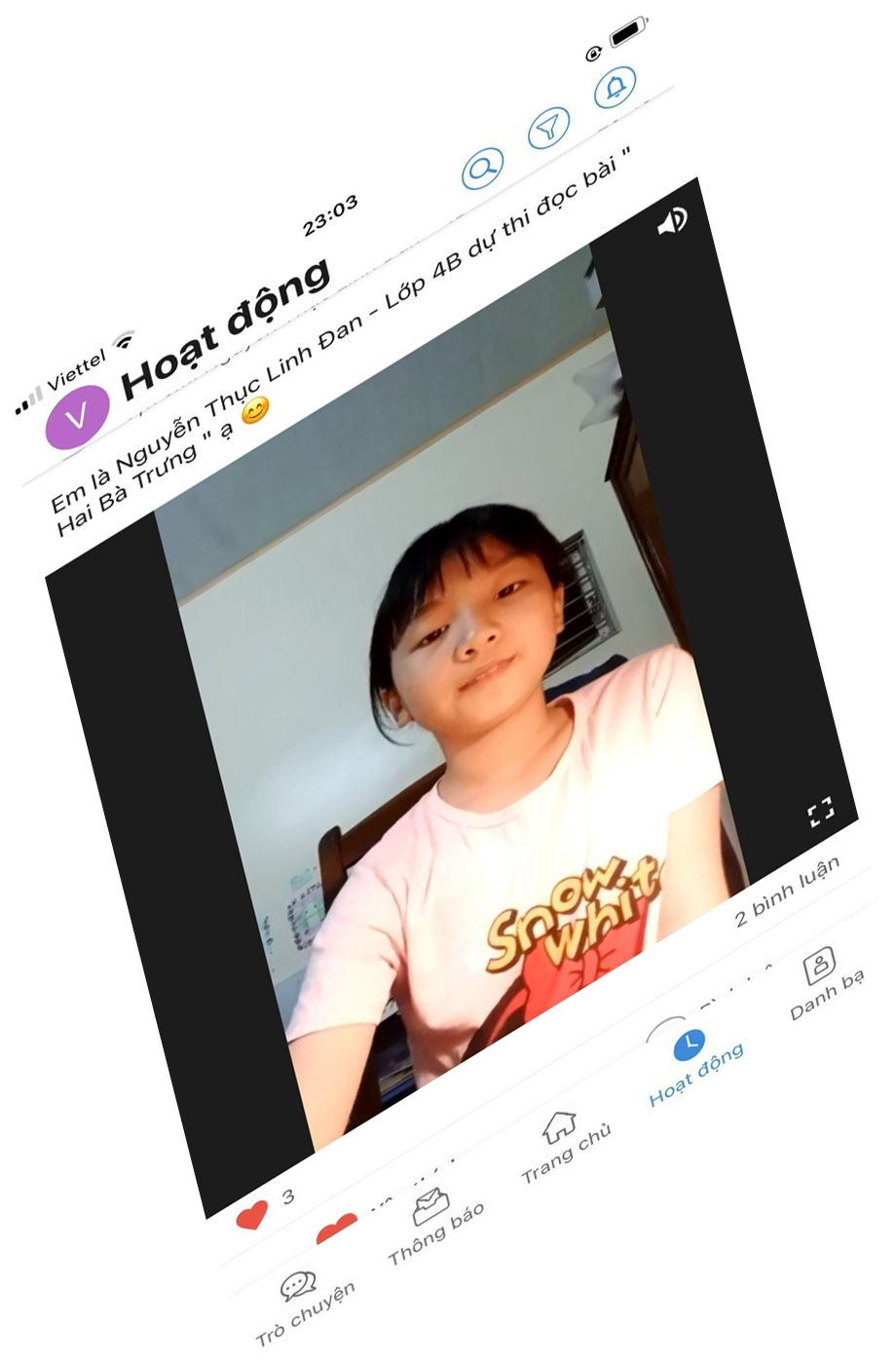Open the notifications bell
This screenshot has width=896, height=1366.
(616, 89)
